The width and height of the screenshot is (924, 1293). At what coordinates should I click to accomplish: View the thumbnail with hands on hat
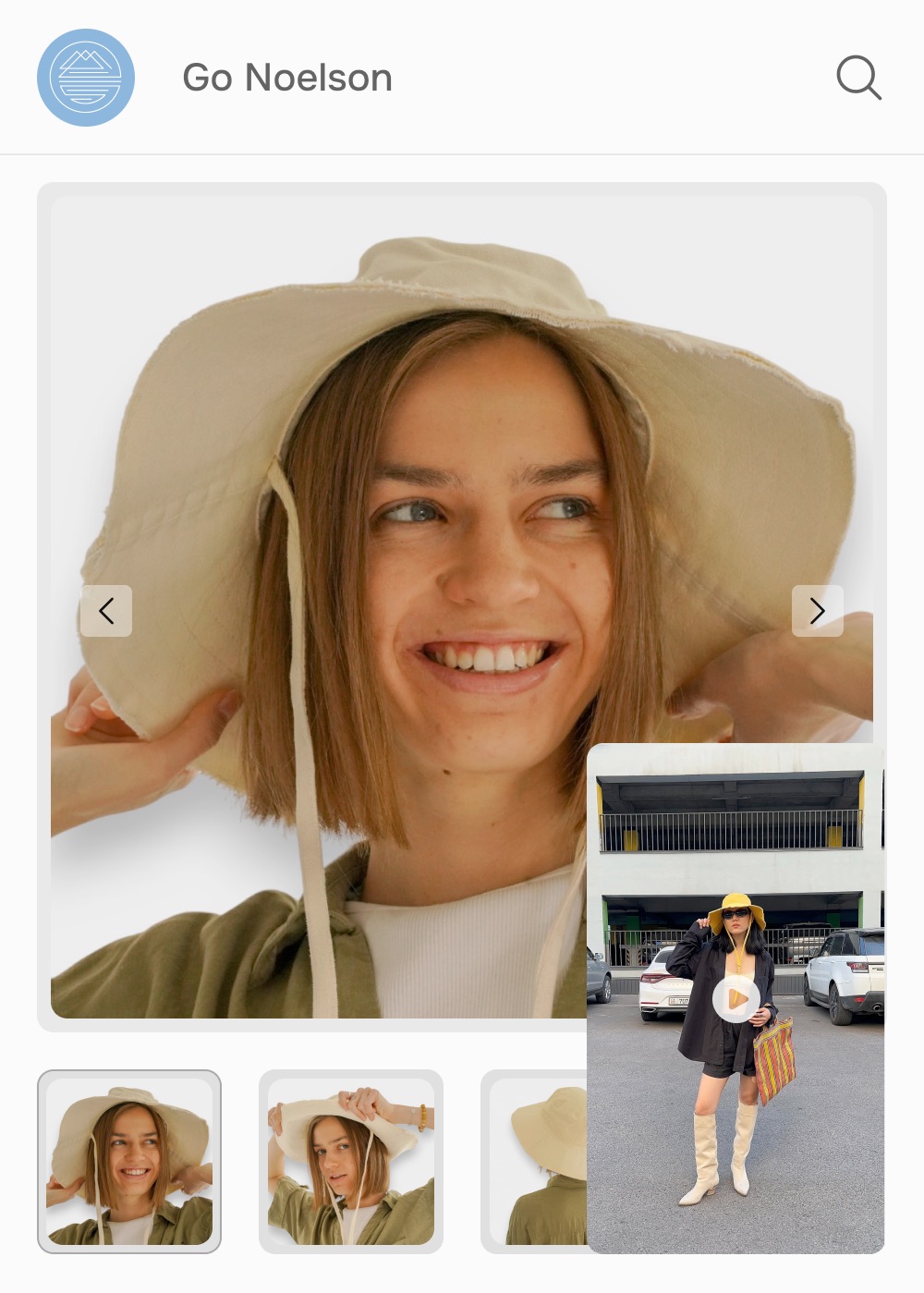pos(351,1161)
